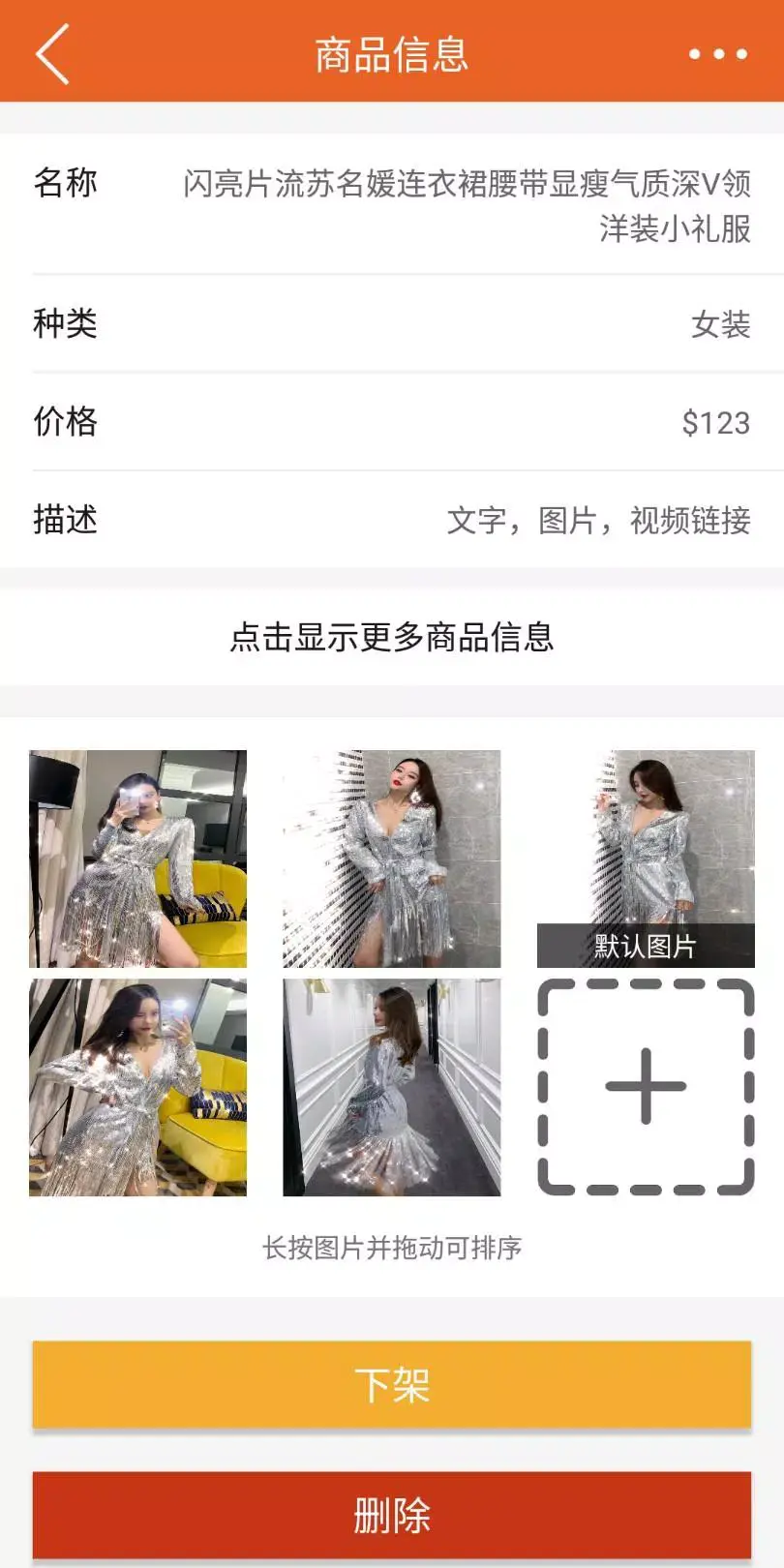784x1568 pixels.
Task: Open the hallway dress photo thumbnail
Action: click(x=392, y=1086)
